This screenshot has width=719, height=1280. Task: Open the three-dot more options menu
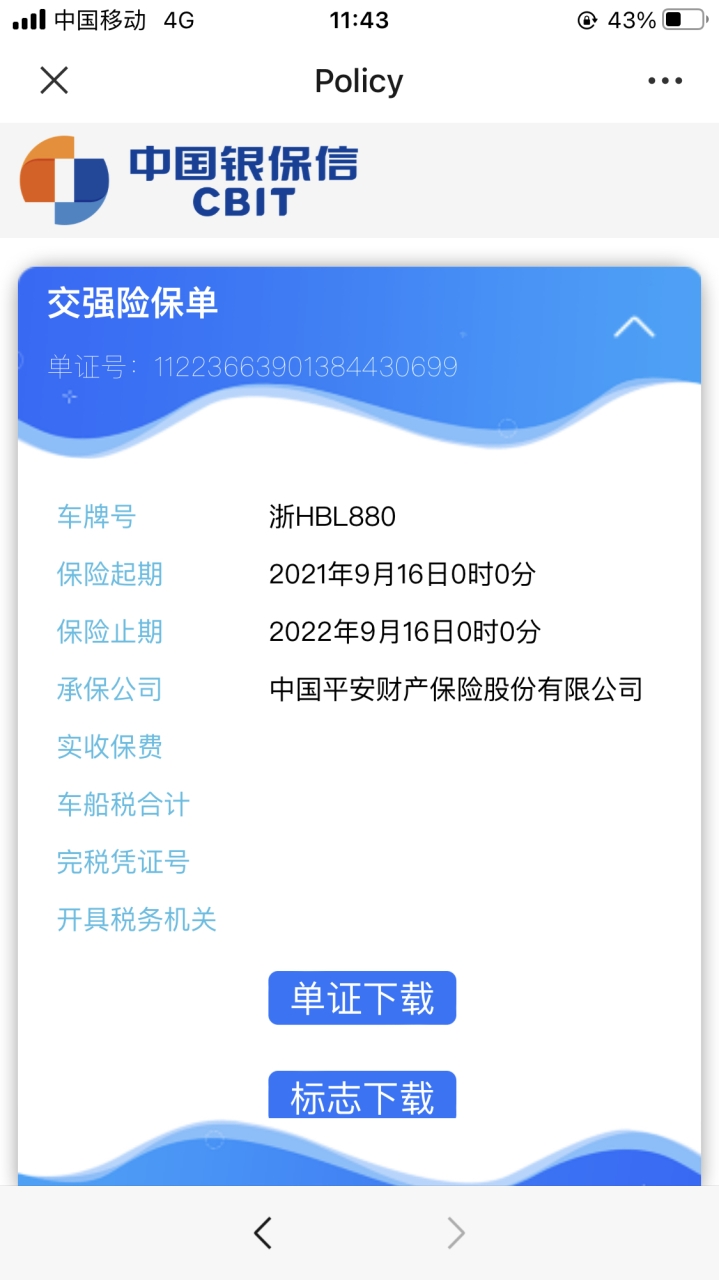click(x=665, y=81)
